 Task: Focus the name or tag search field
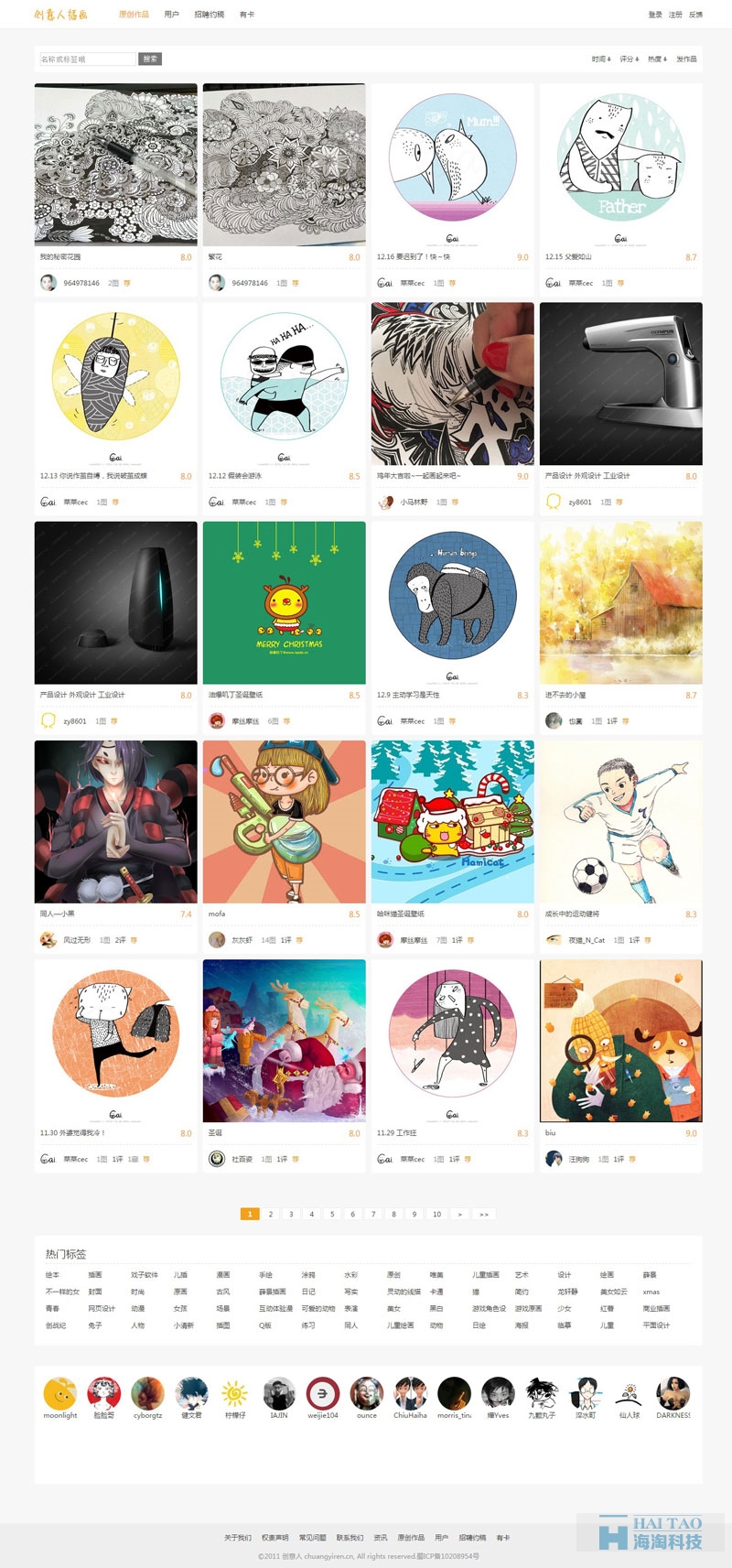(x=87, y=59)
